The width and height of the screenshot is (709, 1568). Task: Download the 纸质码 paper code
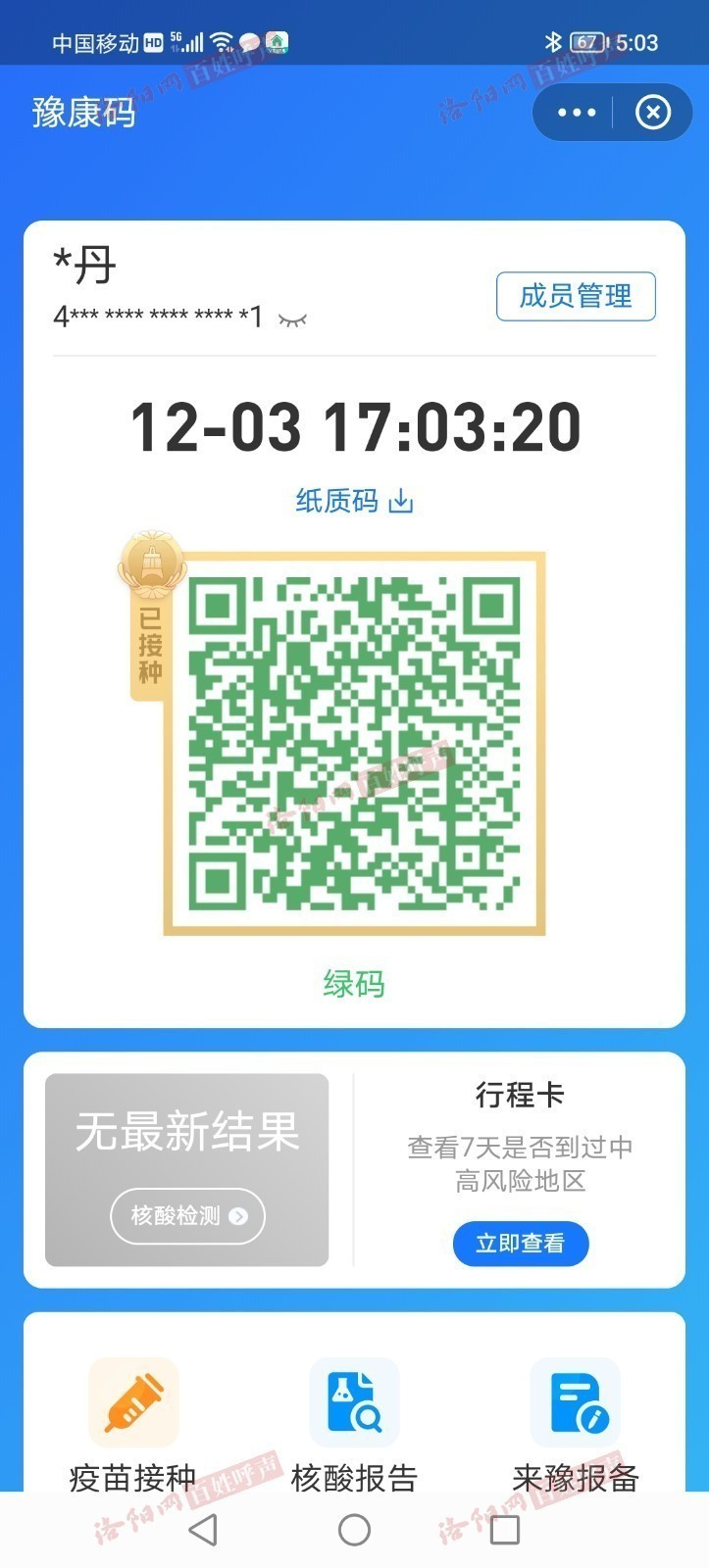(354, 501)
